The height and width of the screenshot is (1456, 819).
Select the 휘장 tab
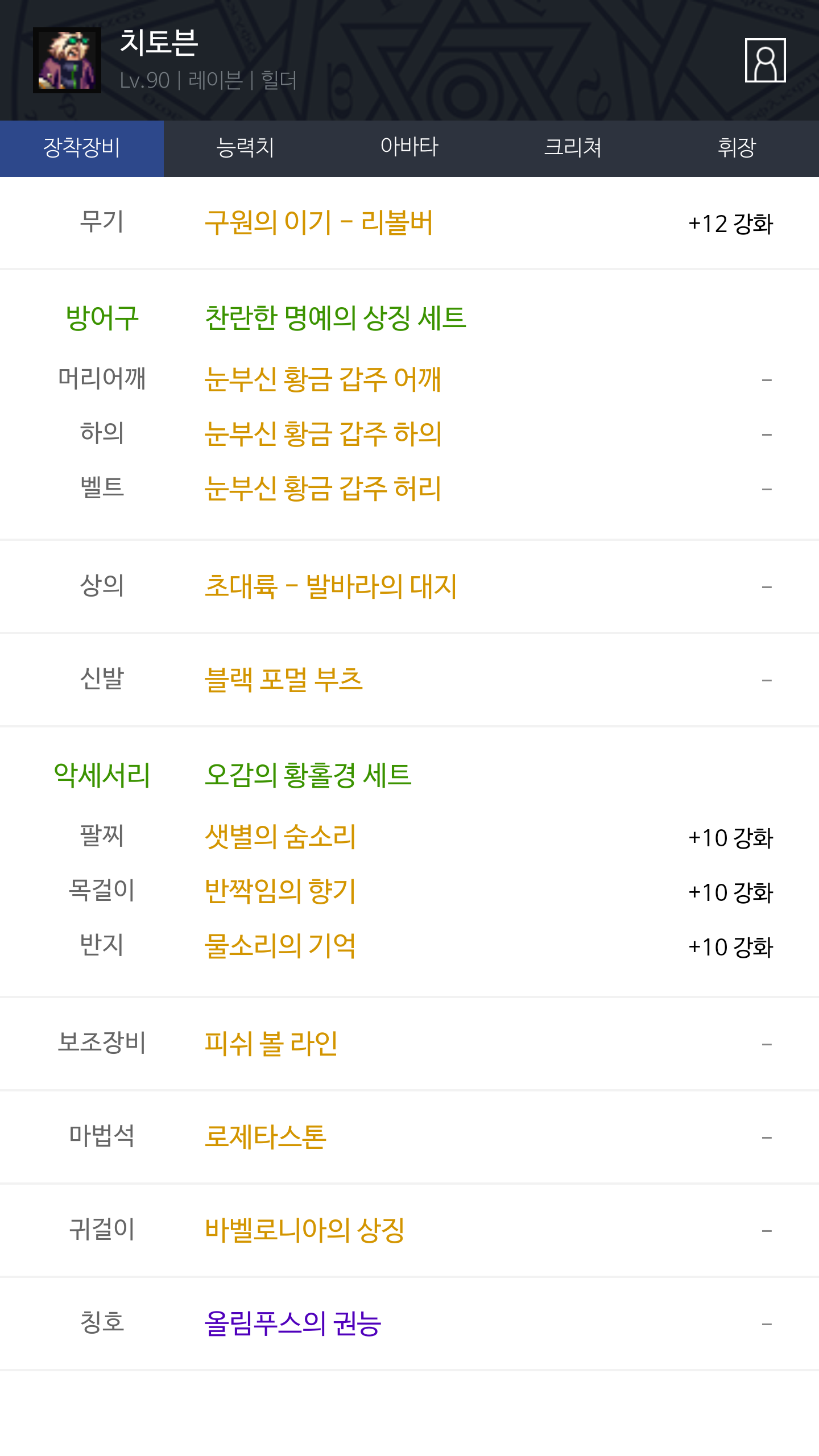point(737,148)
